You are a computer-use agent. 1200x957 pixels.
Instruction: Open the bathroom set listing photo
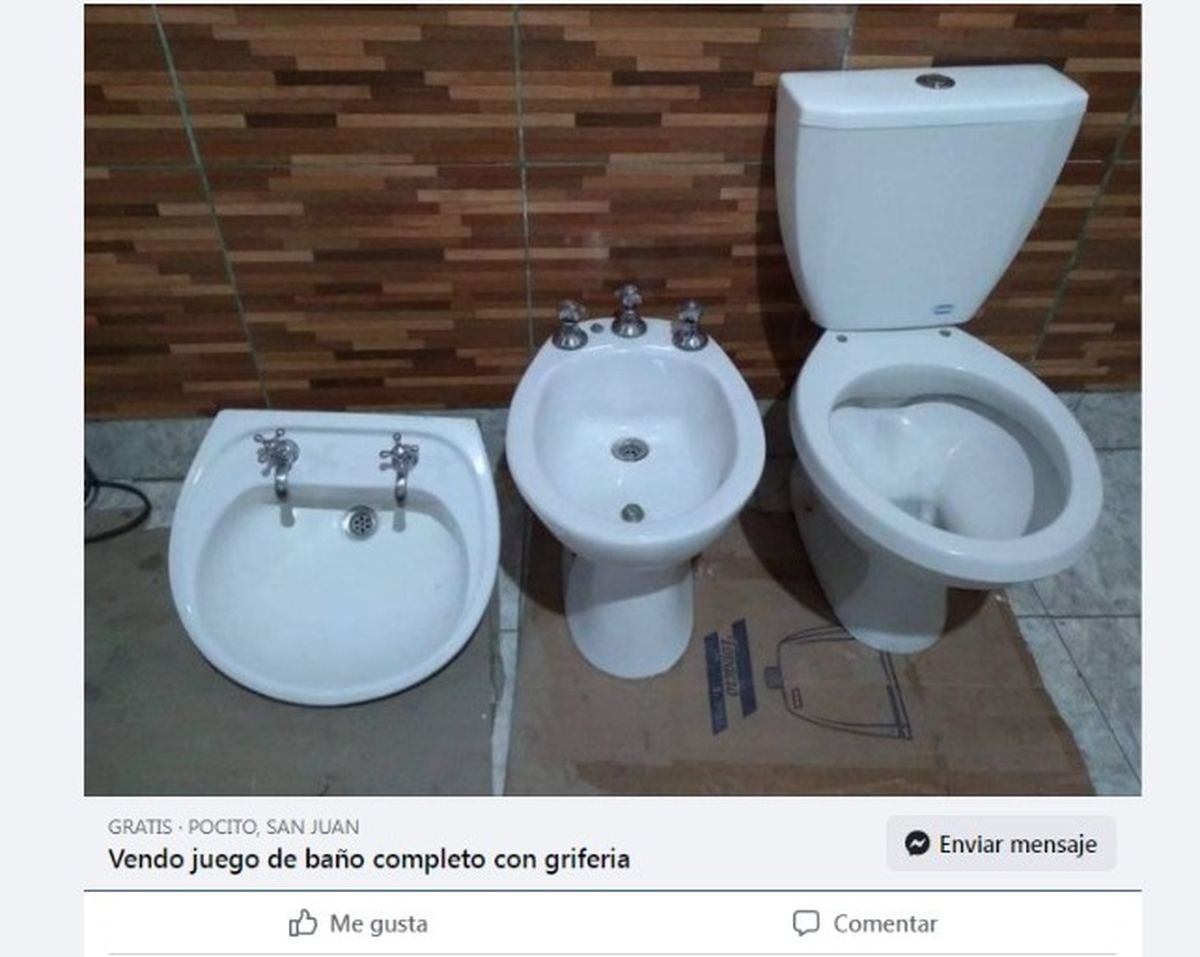point(612,400)
